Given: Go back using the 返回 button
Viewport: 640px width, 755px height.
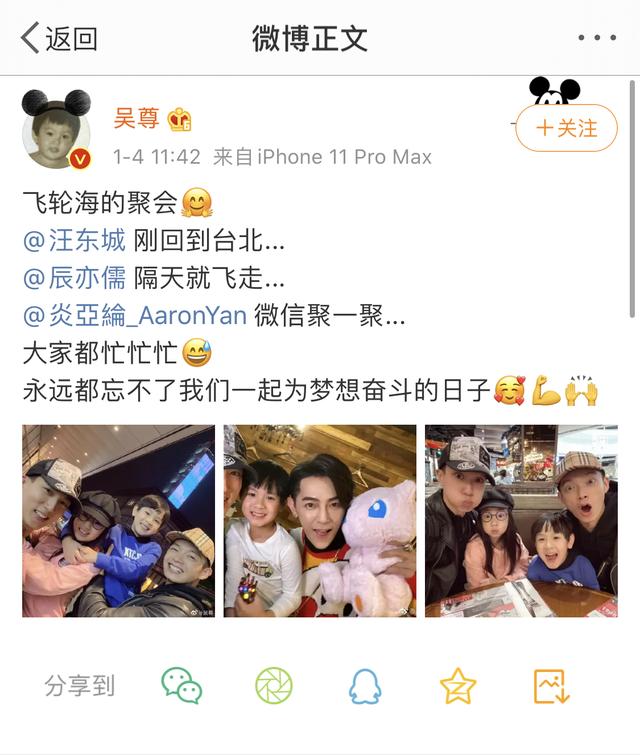Looking at the screenshot, I should pyautogui.click(x=60, y=39).
